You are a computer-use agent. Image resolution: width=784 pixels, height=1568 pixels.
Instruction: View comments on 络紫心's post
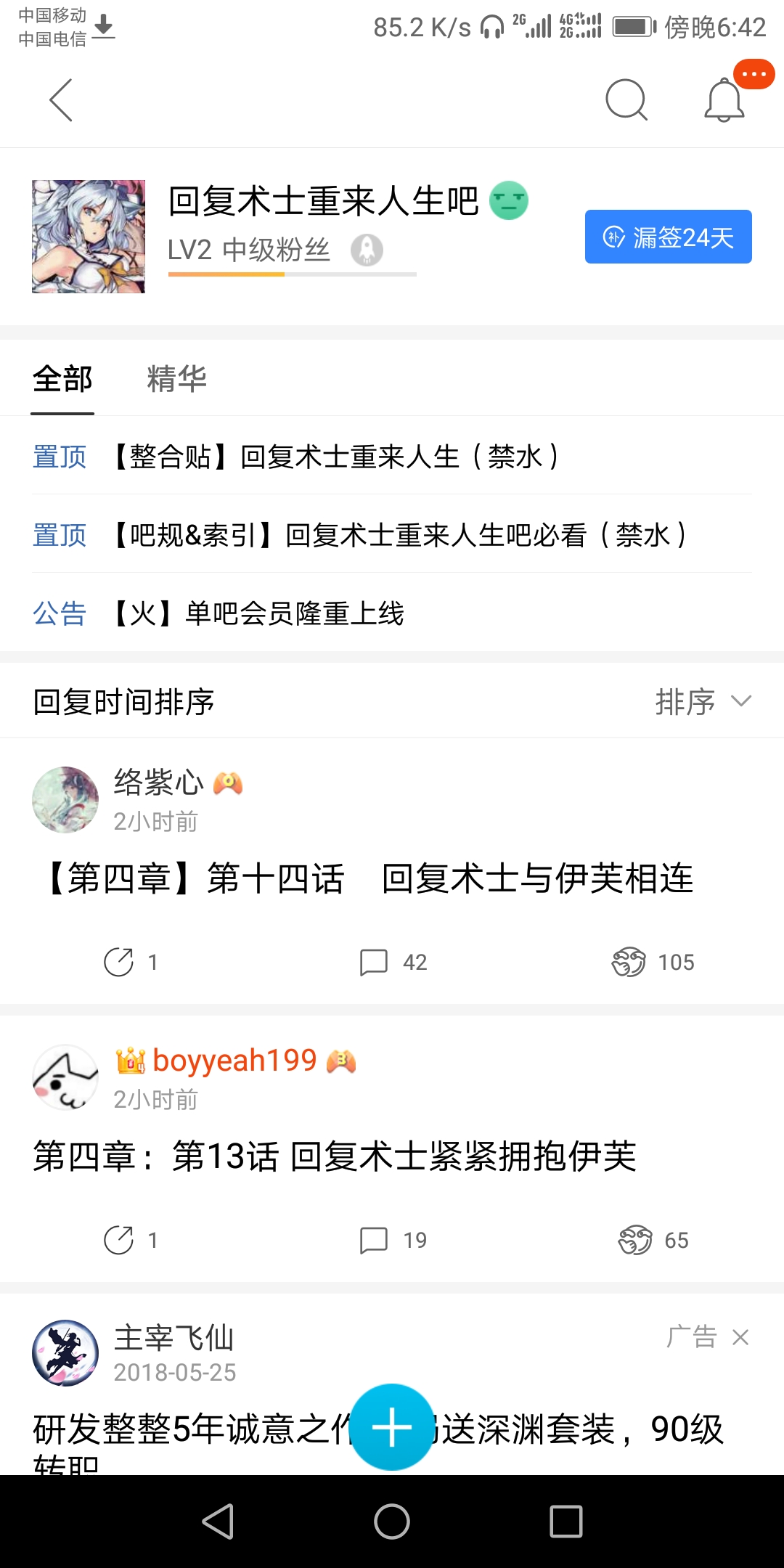pos(393,962)
